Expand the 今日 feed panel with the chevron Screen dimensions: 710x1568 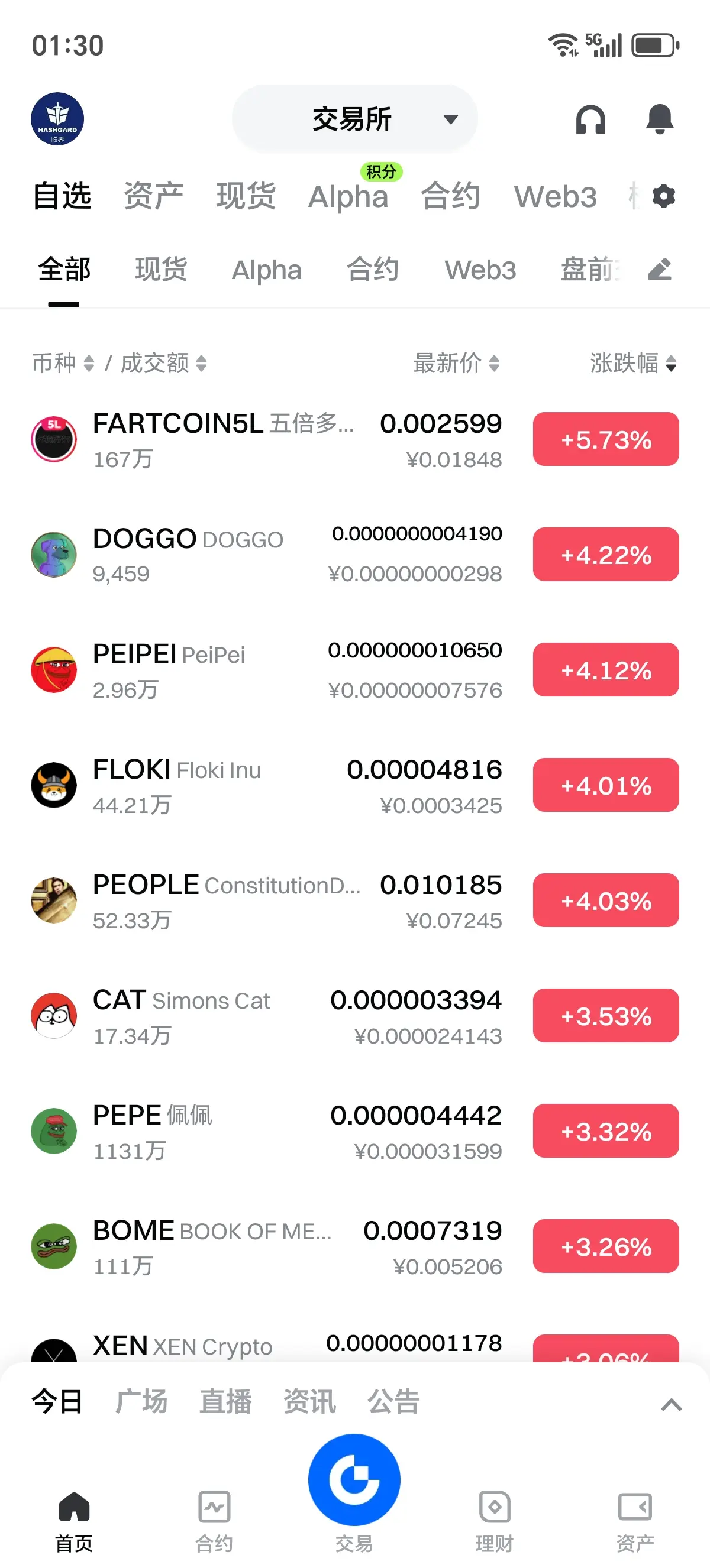[671, 1405]
